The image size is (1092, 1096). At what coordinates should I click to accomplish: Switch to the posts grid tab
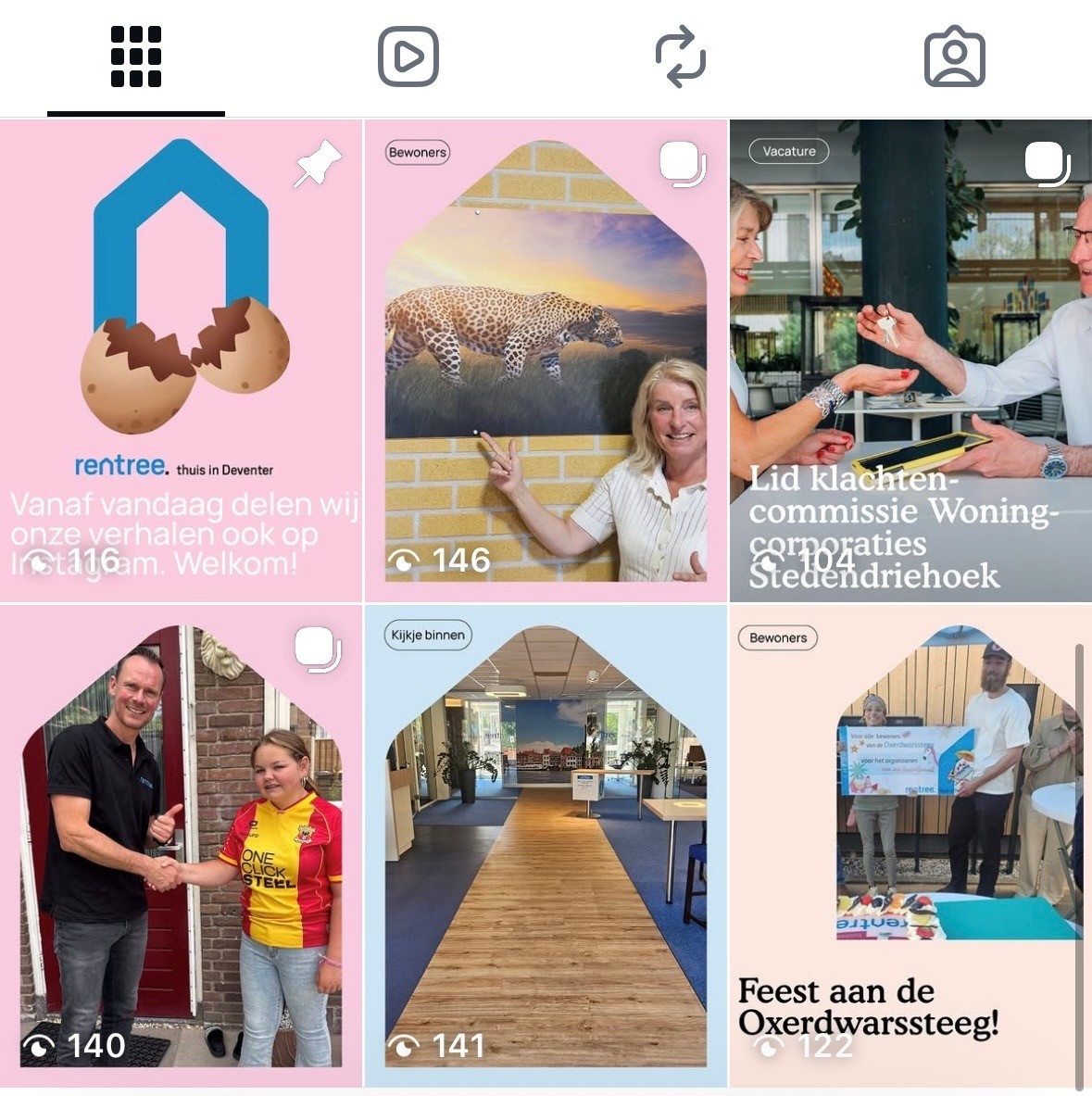[136, 57]
